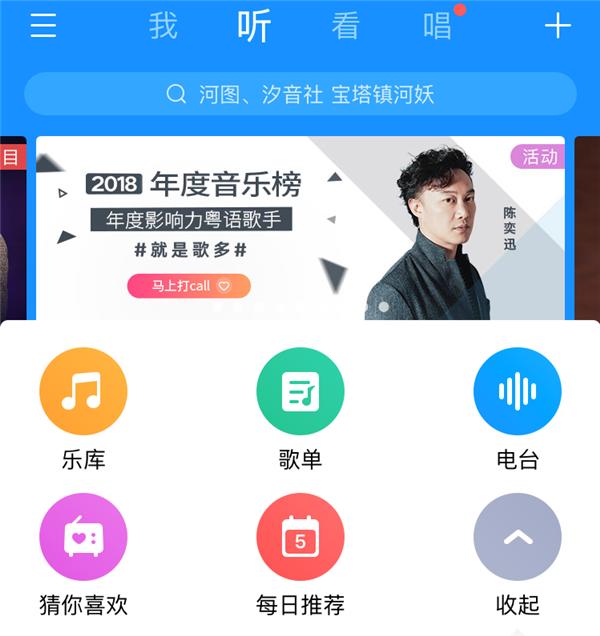Open 猜你喜欢 recommendations
This screenshot has height=636, width=600.
point(83,538)
